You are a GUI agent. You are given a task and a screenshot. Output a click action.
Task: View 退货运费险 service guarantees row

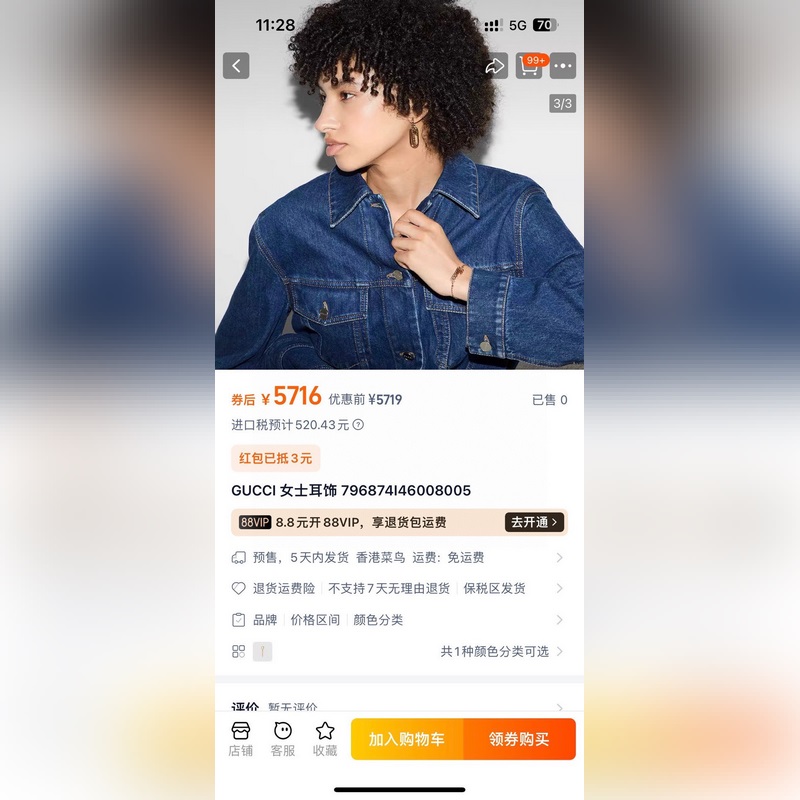coord(398,588)
